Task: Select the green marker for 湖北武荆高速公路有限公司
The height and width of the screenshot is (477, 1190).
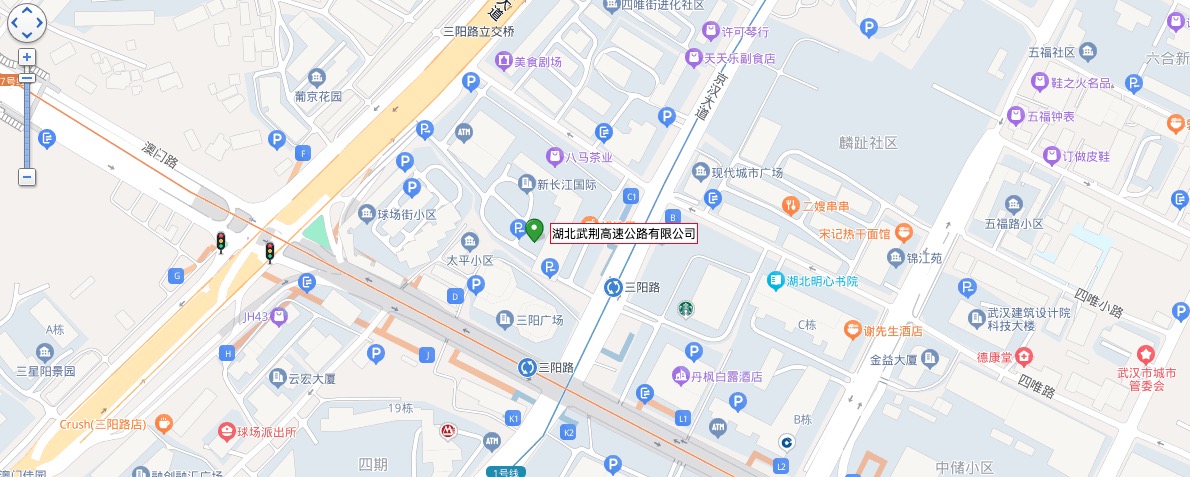Action: 535,229
